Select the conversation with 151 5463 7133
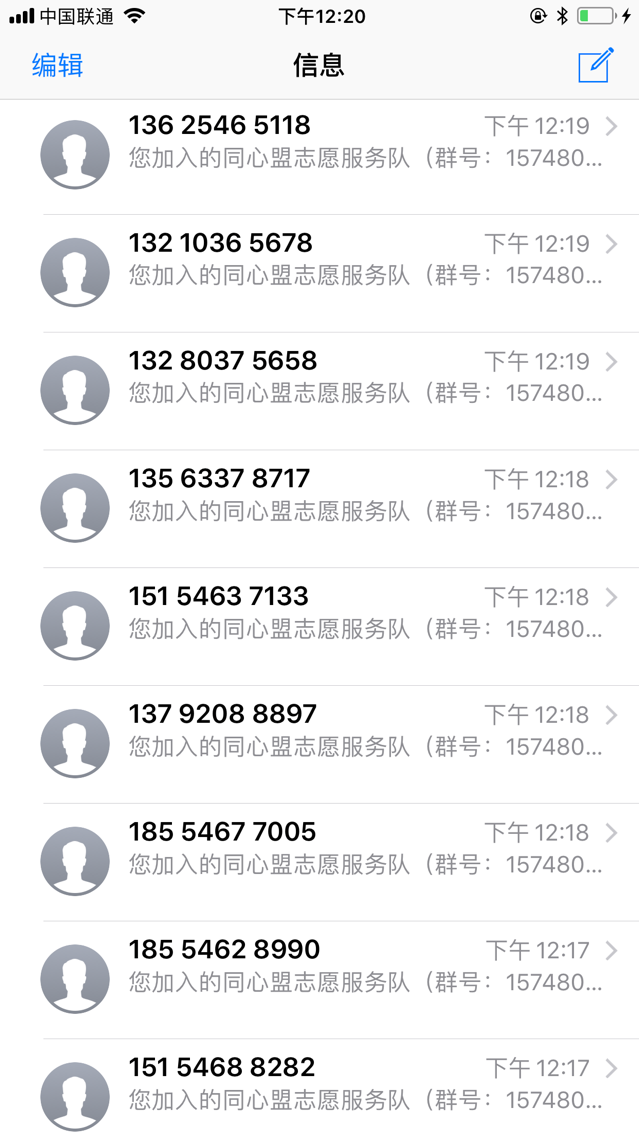Screen dimensions: 639x1136 [320, 627]
